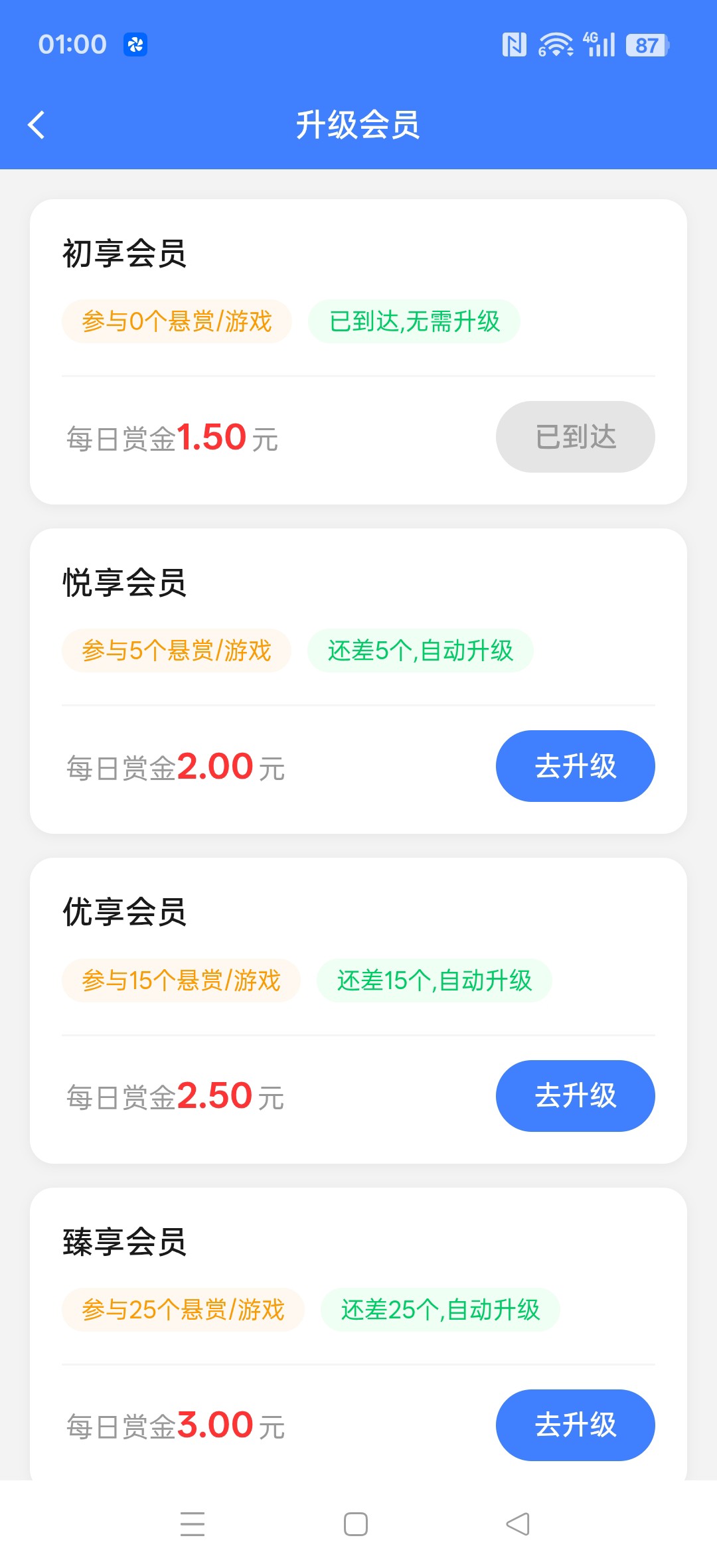
Task: Select the 参与5个悬赏/游戏 badge
Action: (x=177, y=651)
